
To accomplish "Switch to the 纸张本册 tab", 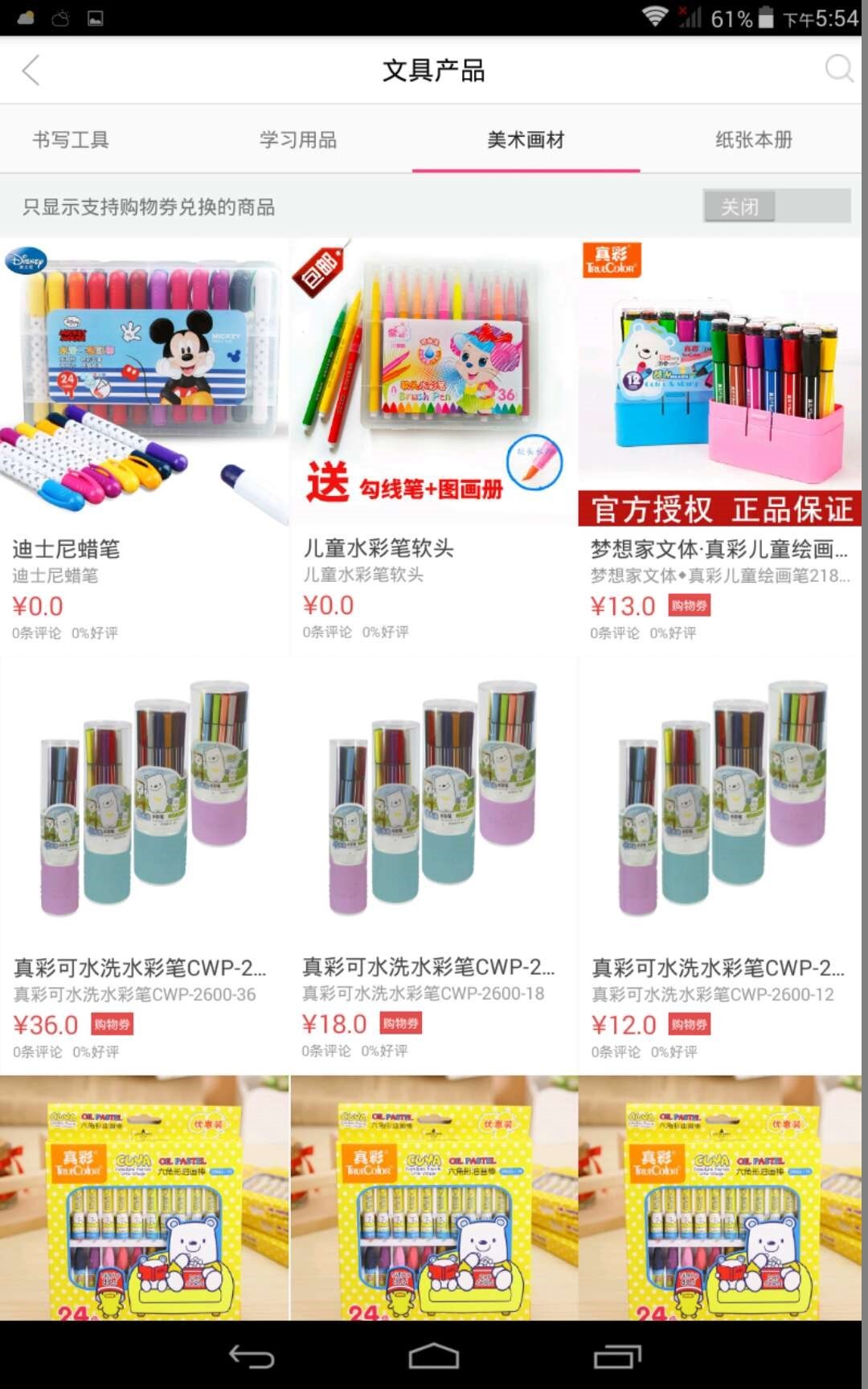I will (754, 140).
